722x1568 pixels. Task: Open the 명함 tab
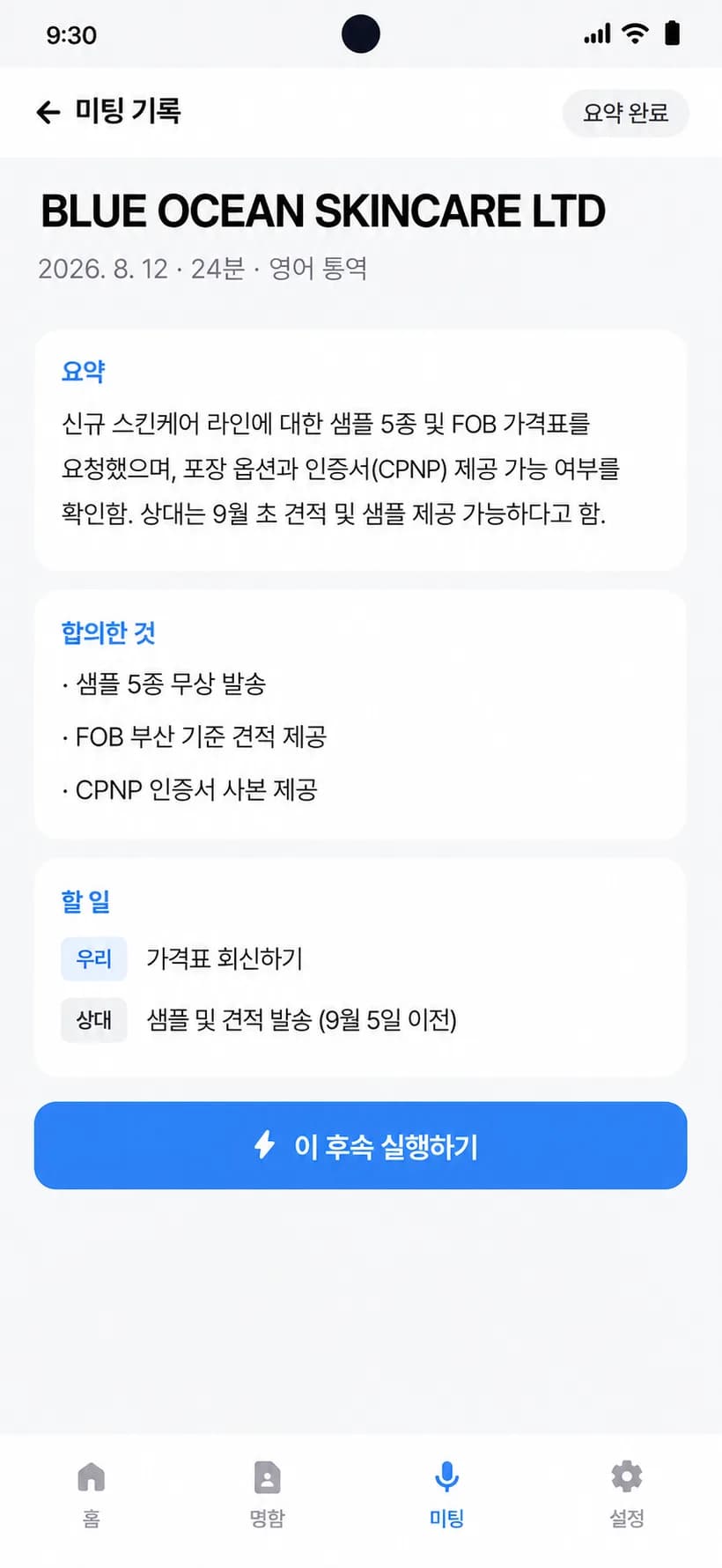[267, 1495]
